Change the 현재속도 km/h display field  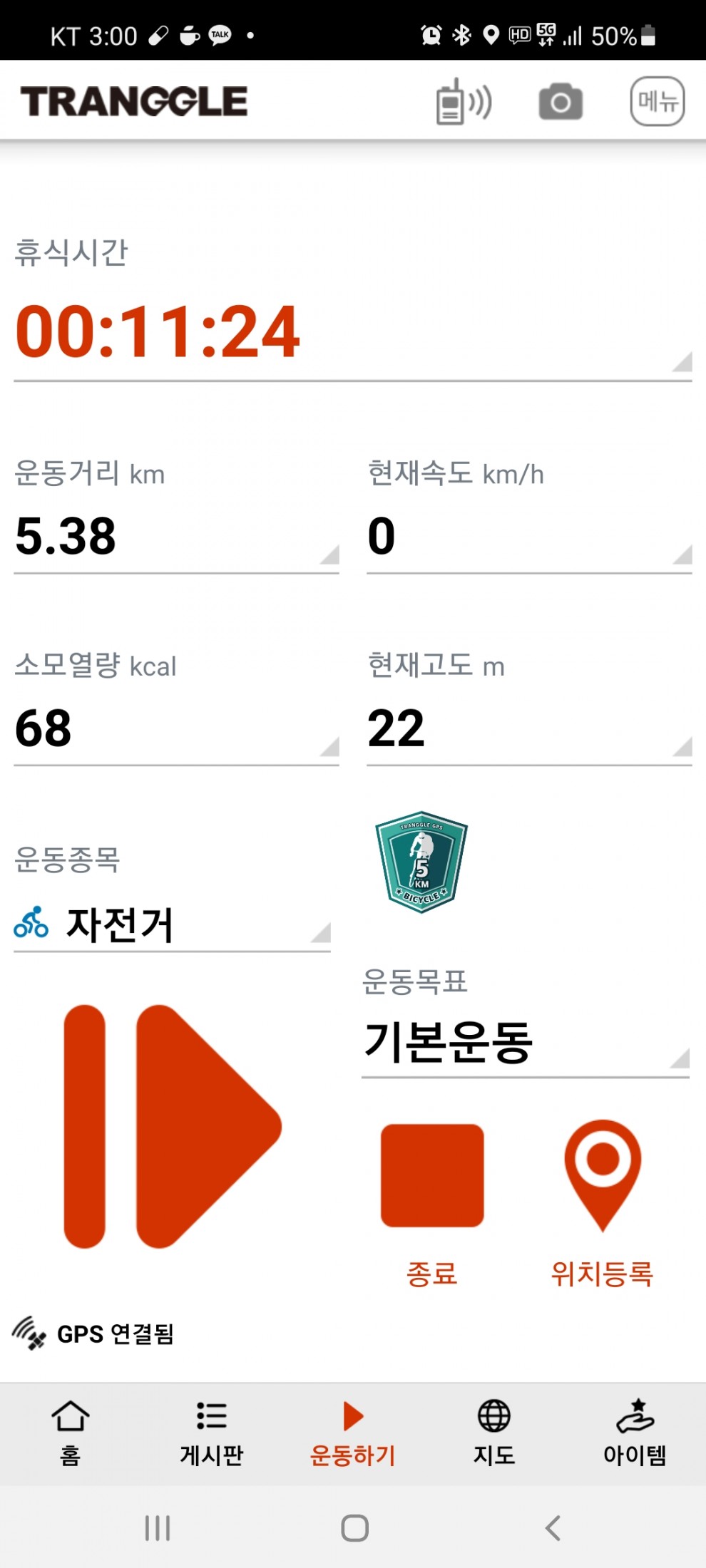point(529,537)
